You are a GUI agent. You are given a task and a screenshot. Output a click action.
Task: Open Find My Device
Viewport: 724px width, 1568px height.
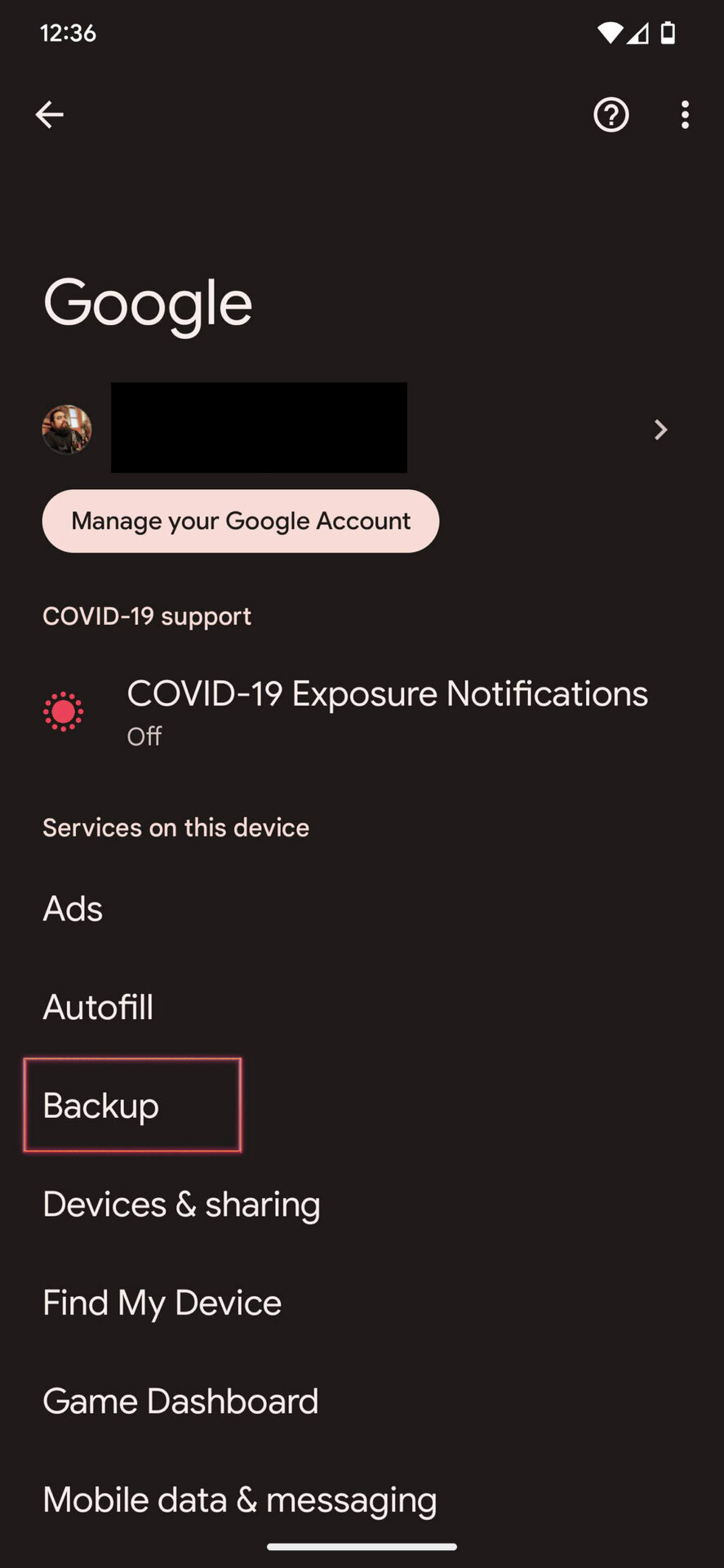pos(362,1303)
